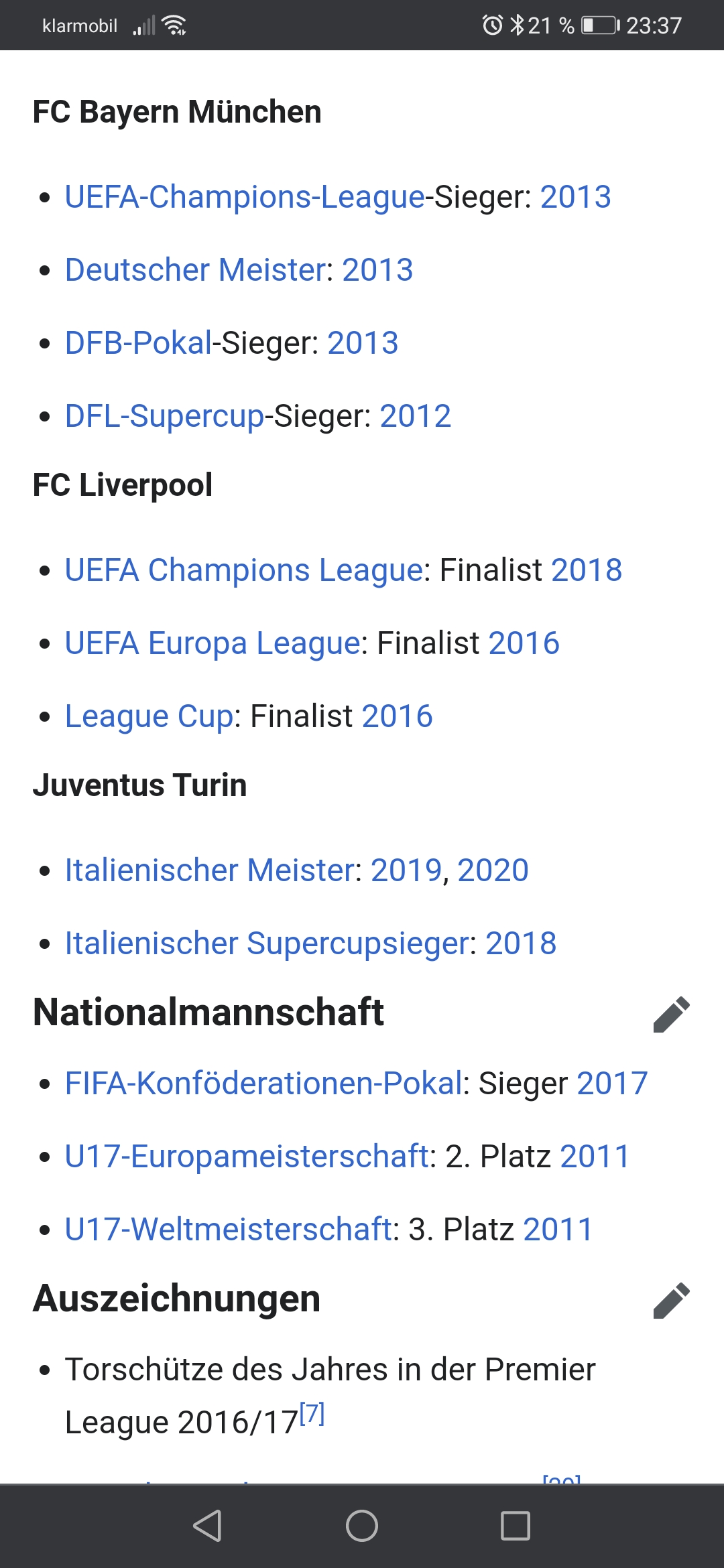The width and height of the screenshot is (724, 1568).
Task: Edit the Auszeichnungen section
Action: 671,1301
